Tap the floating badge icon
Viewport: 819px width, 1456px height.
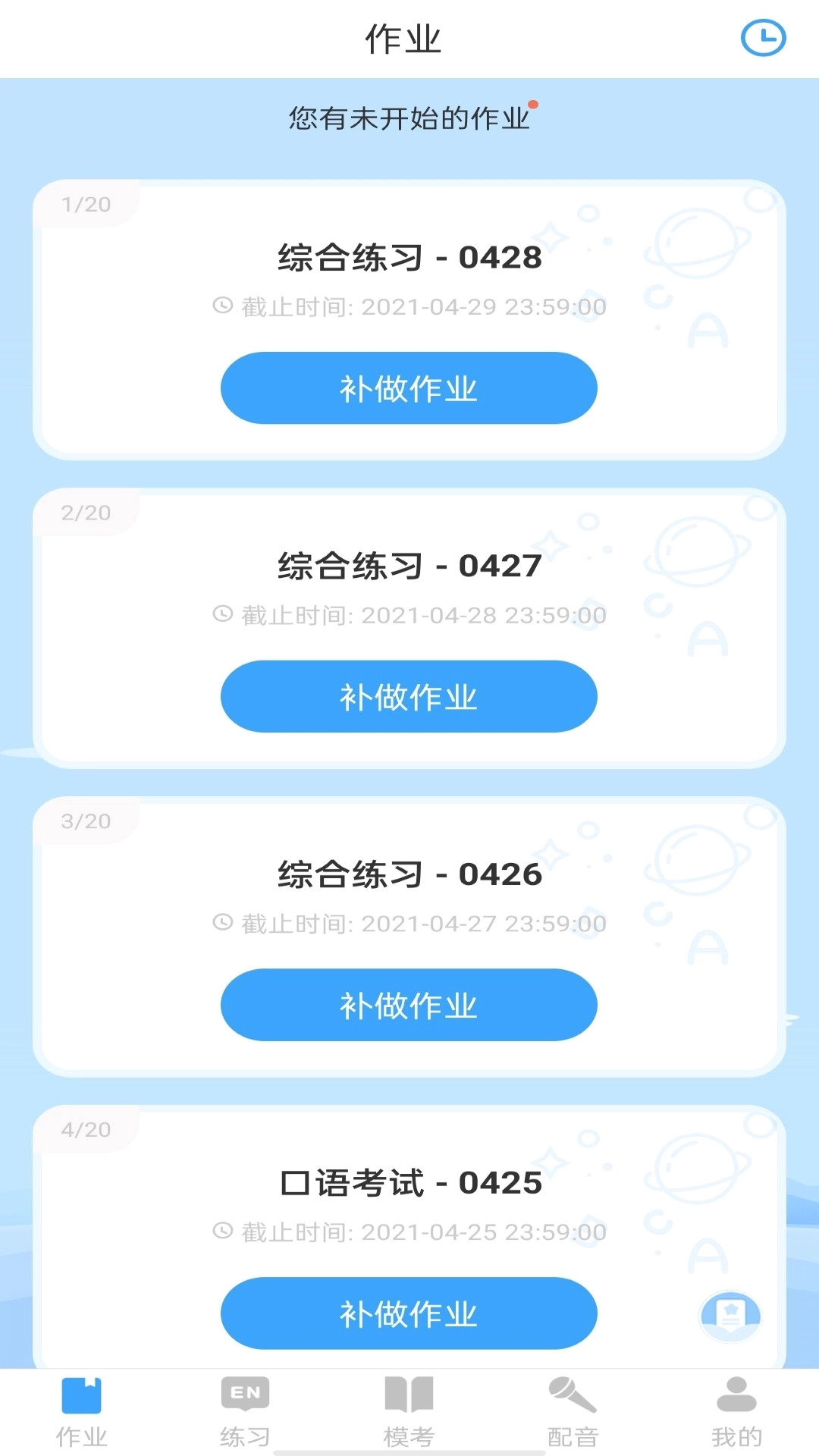pyautogui.click(x=730, y=1316)
